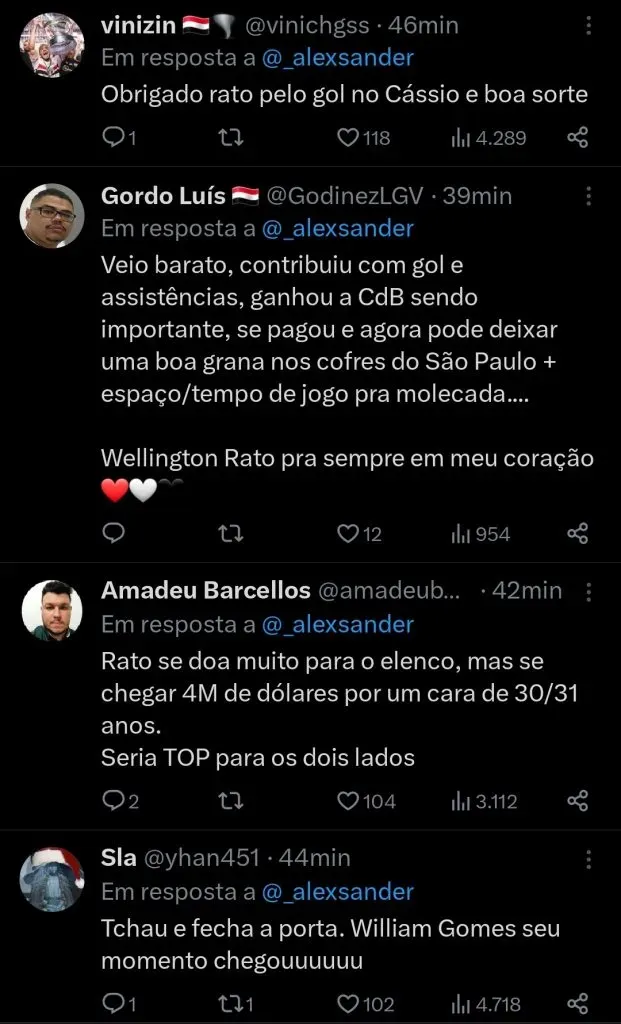Open overflow menu on Gordo Luís's reply
This screenshot has width=621, height=1024.
(589, 195)
